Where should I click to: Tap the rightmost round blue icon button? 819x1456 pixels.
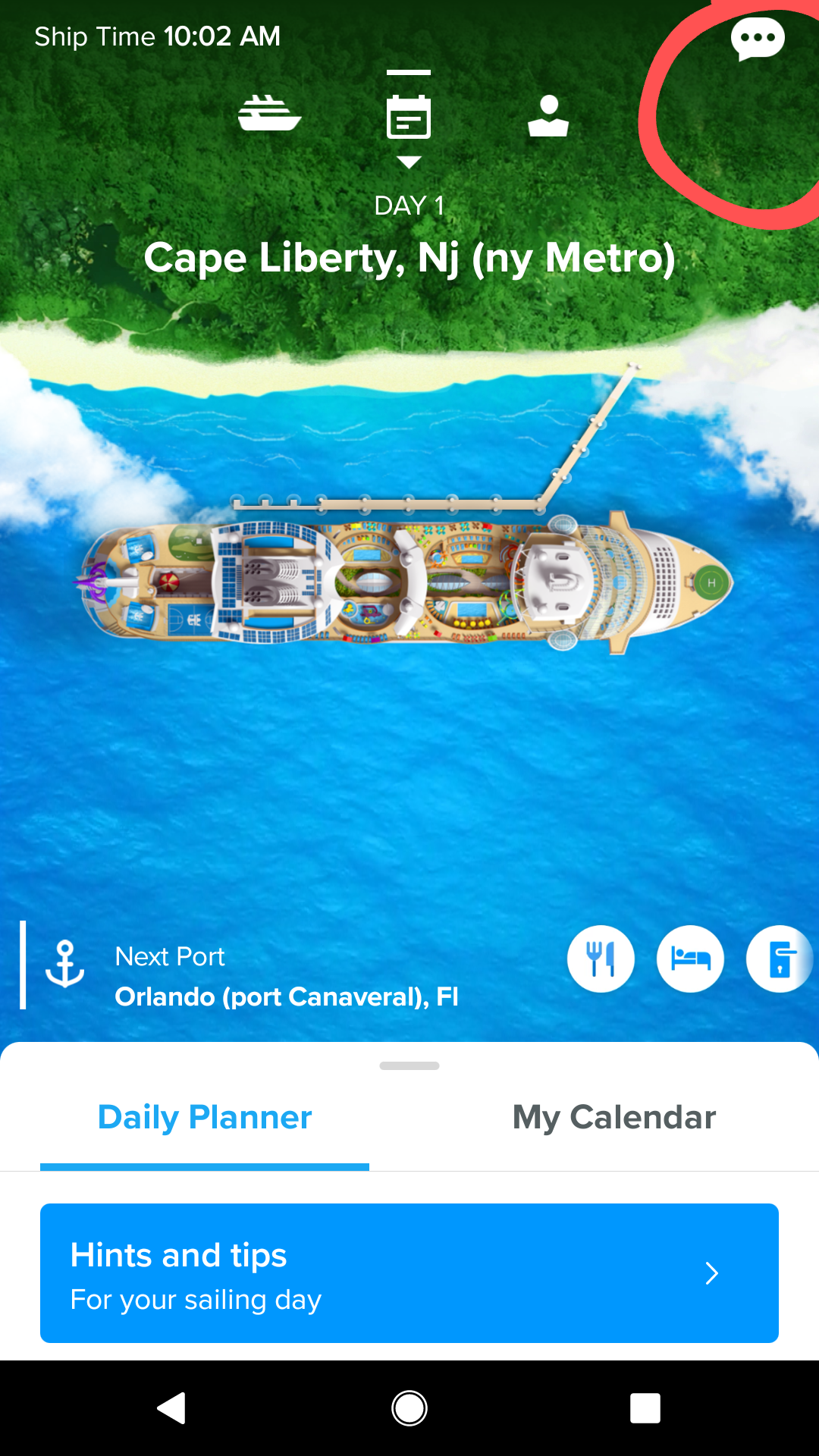coord(780,959)
